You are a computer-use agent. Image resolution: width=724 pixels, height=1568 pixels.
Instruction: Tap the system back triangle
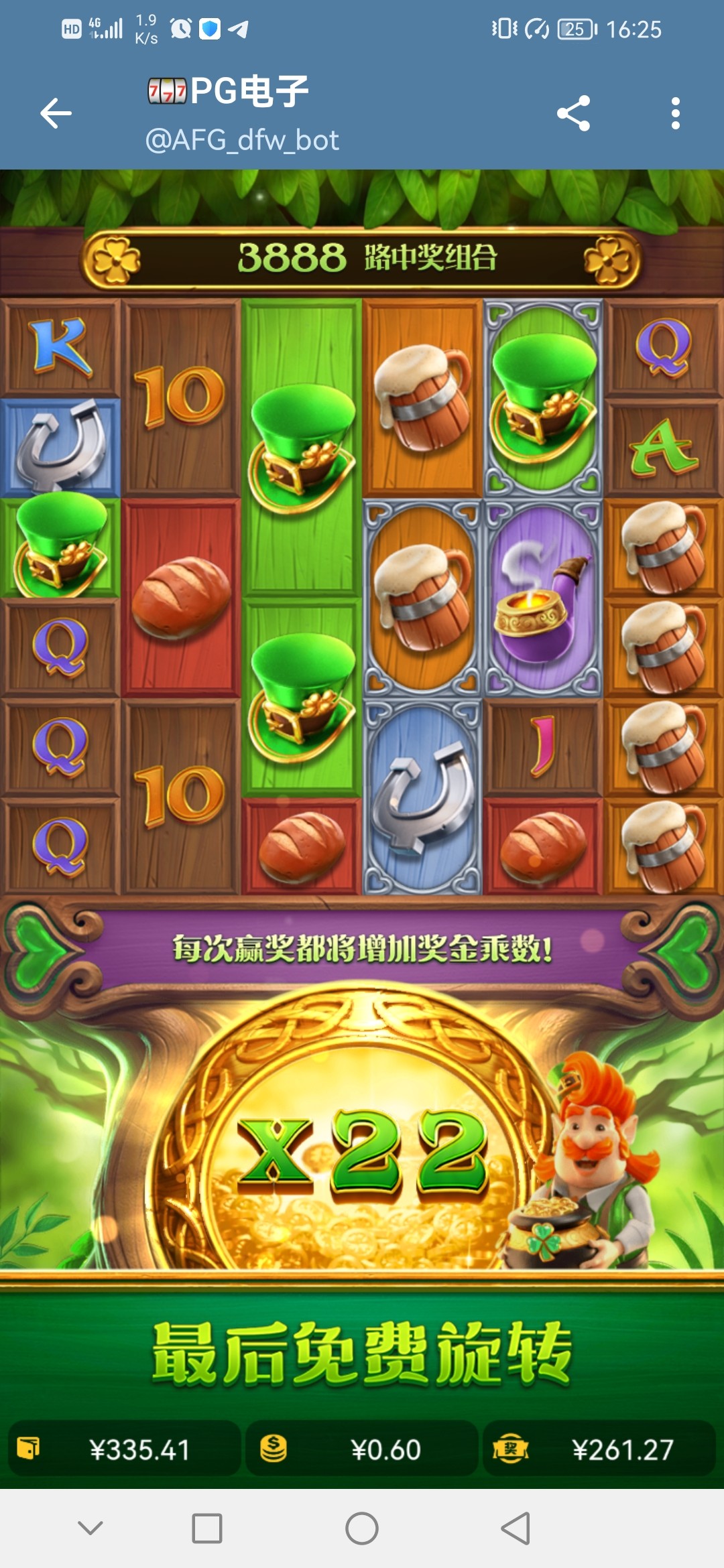[x=516, y=1528]
